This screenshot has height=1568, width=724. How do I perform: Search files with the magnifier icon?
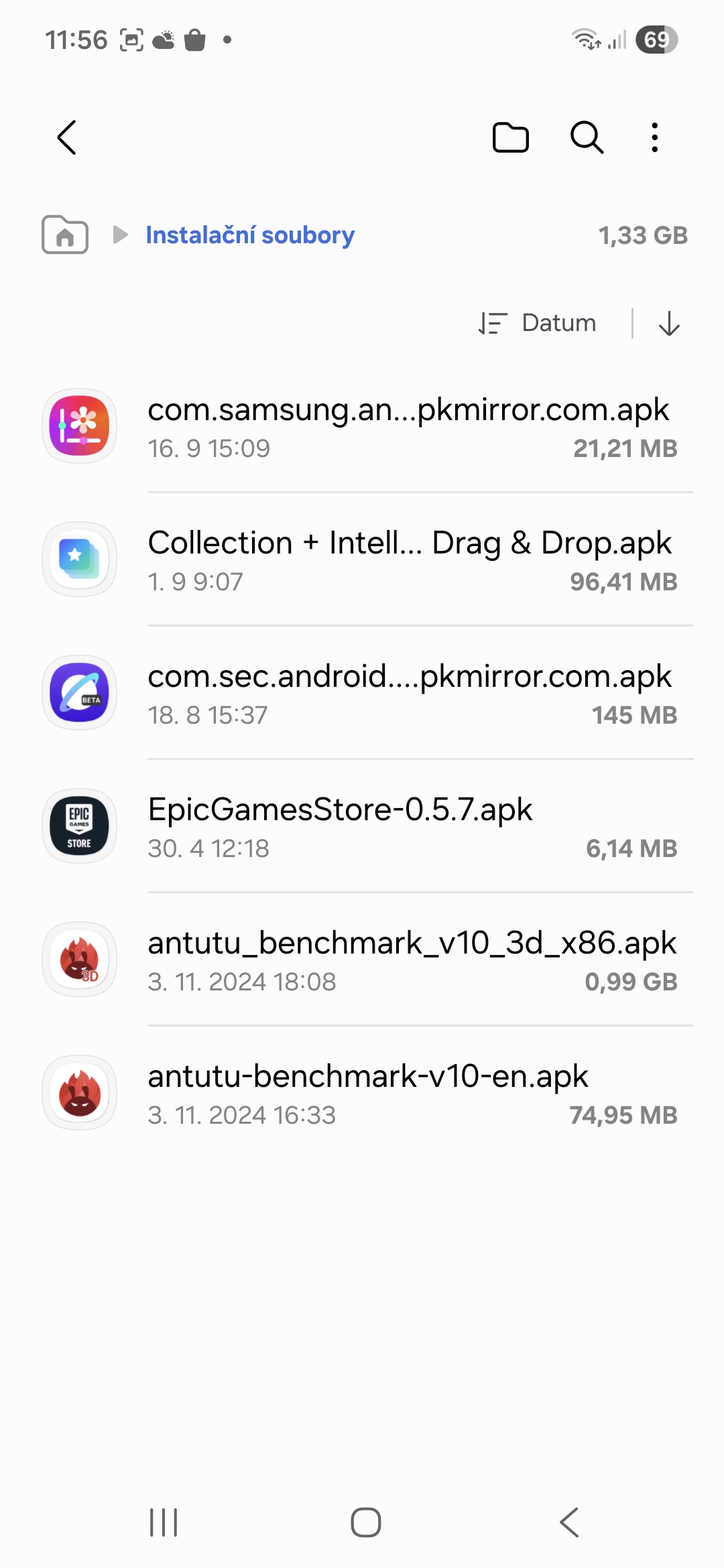tap(587, 138)
